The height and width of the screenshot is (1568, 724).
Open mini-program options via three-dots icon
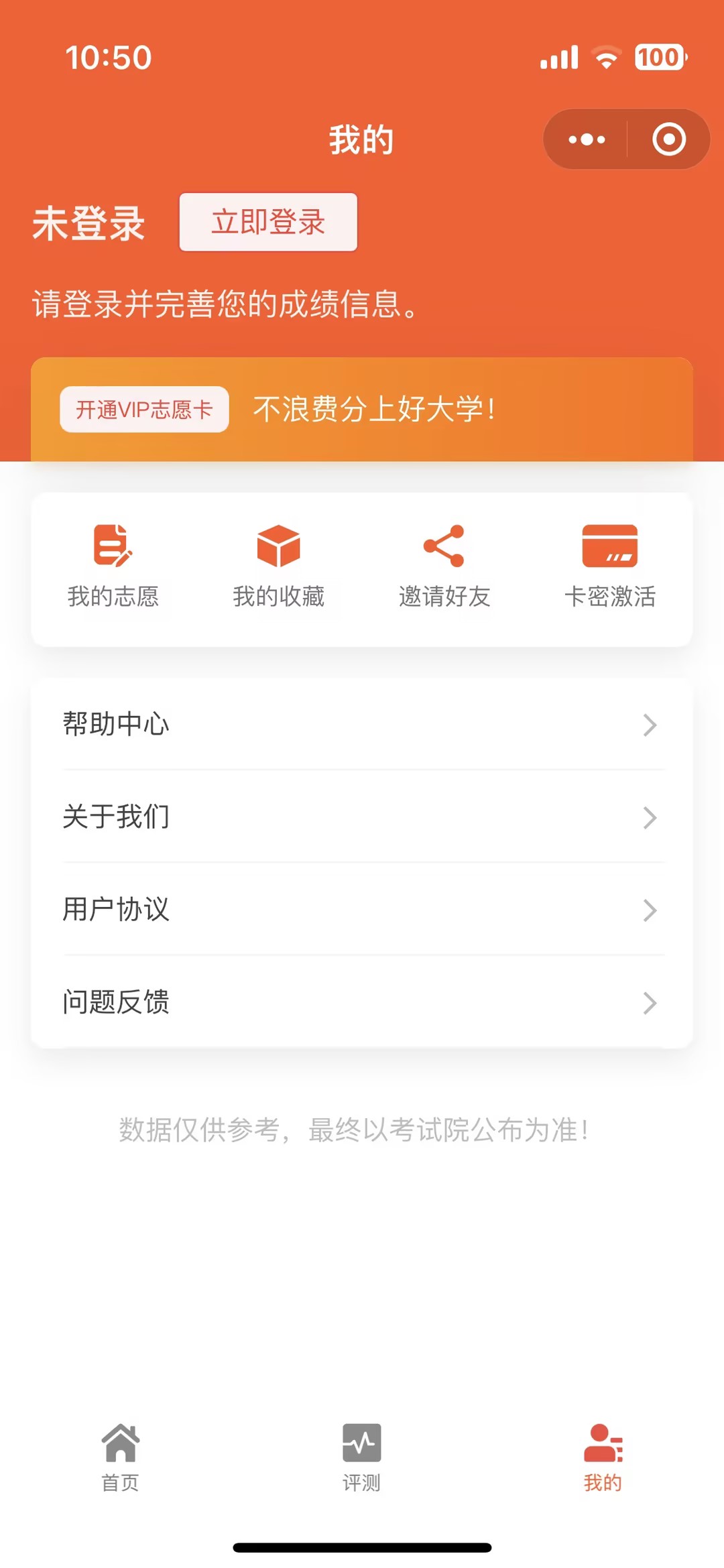[586, 139]
